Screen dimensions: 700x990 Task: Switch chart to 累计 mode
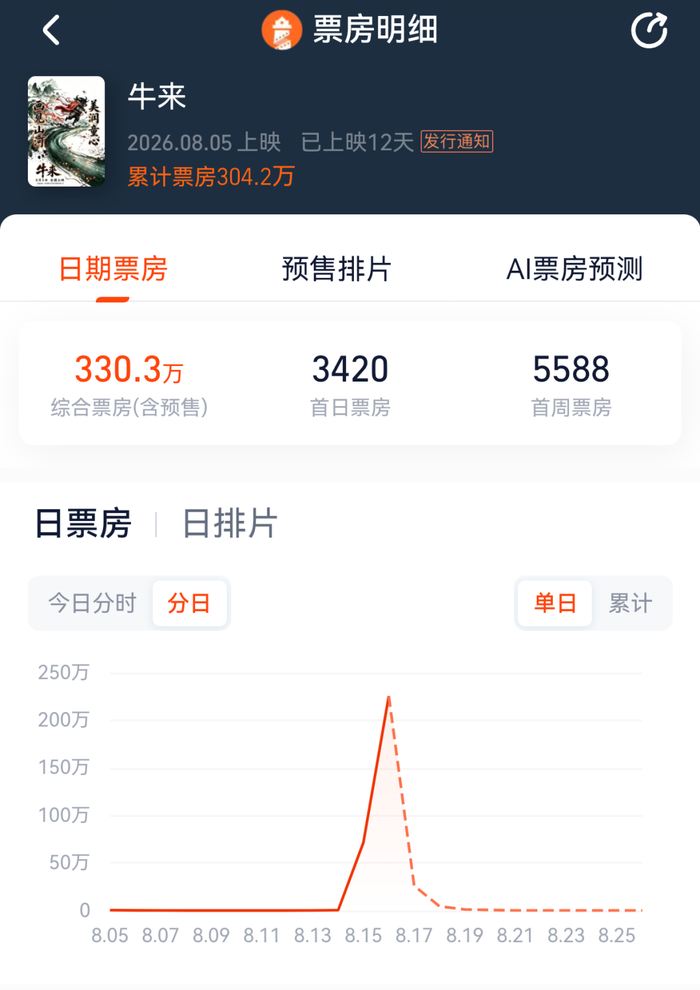(630, 603)
